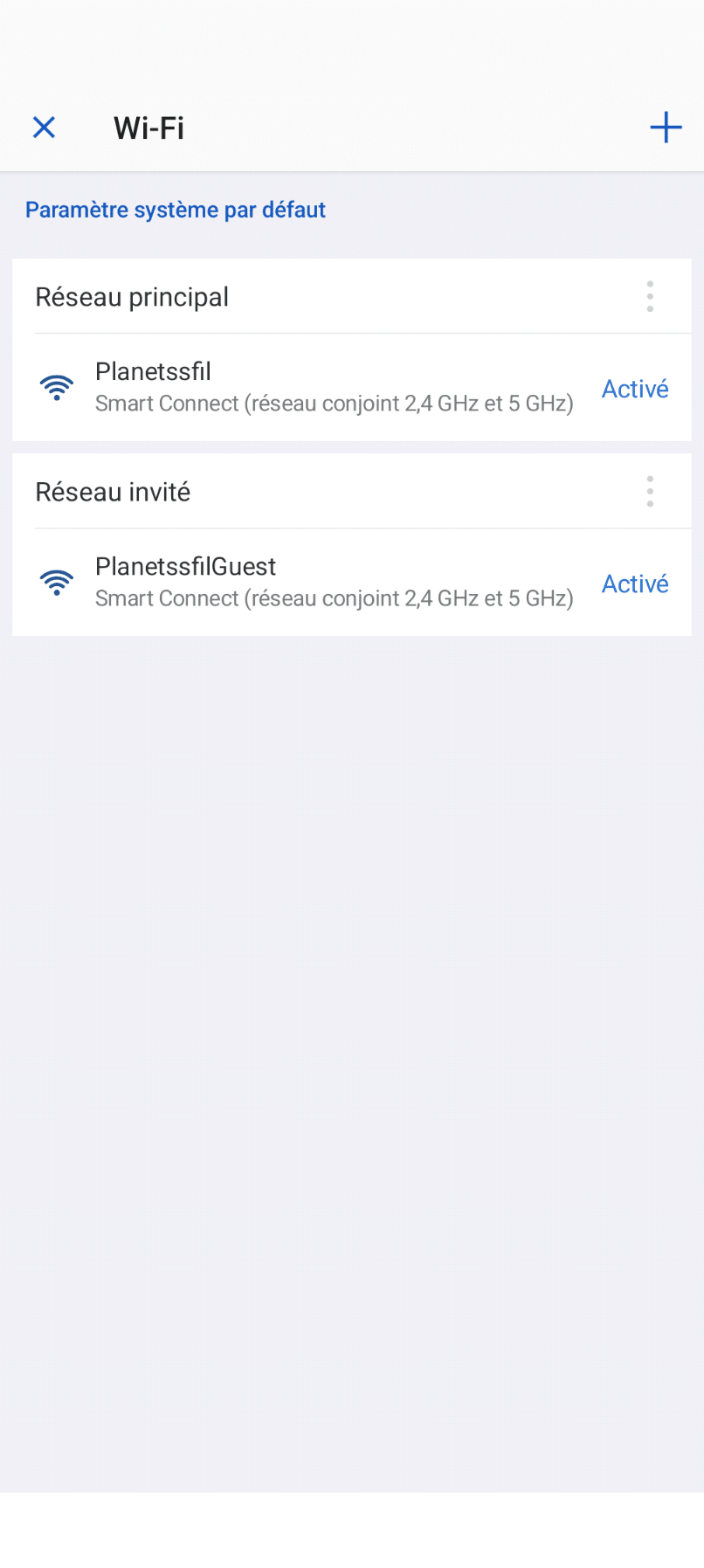Open the Planetssfil network settings
This screenshot has height=1568, width=704.
pos(352,387)
